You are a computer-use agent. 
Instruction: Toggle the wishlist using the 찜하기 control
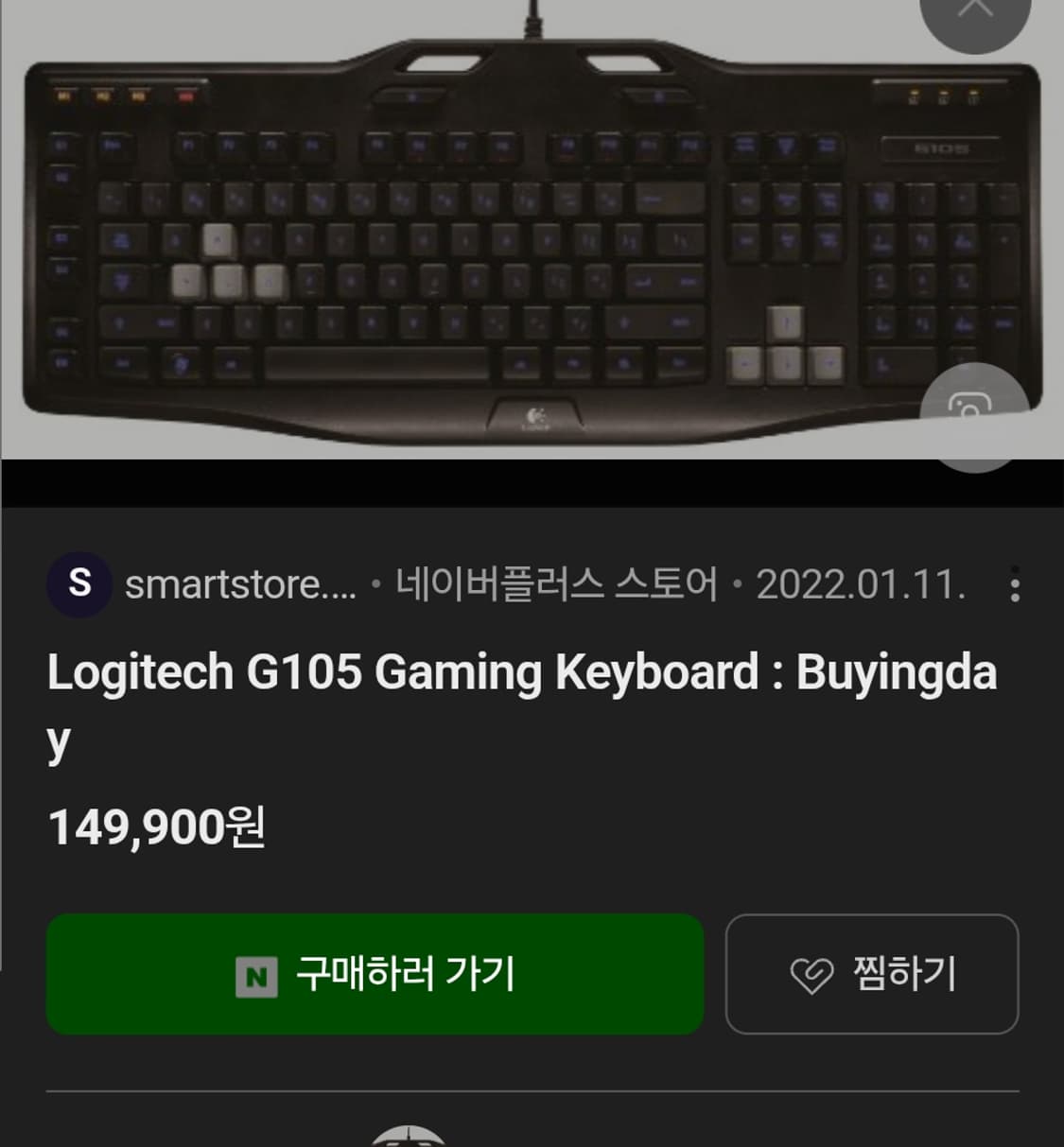[870, 974]
